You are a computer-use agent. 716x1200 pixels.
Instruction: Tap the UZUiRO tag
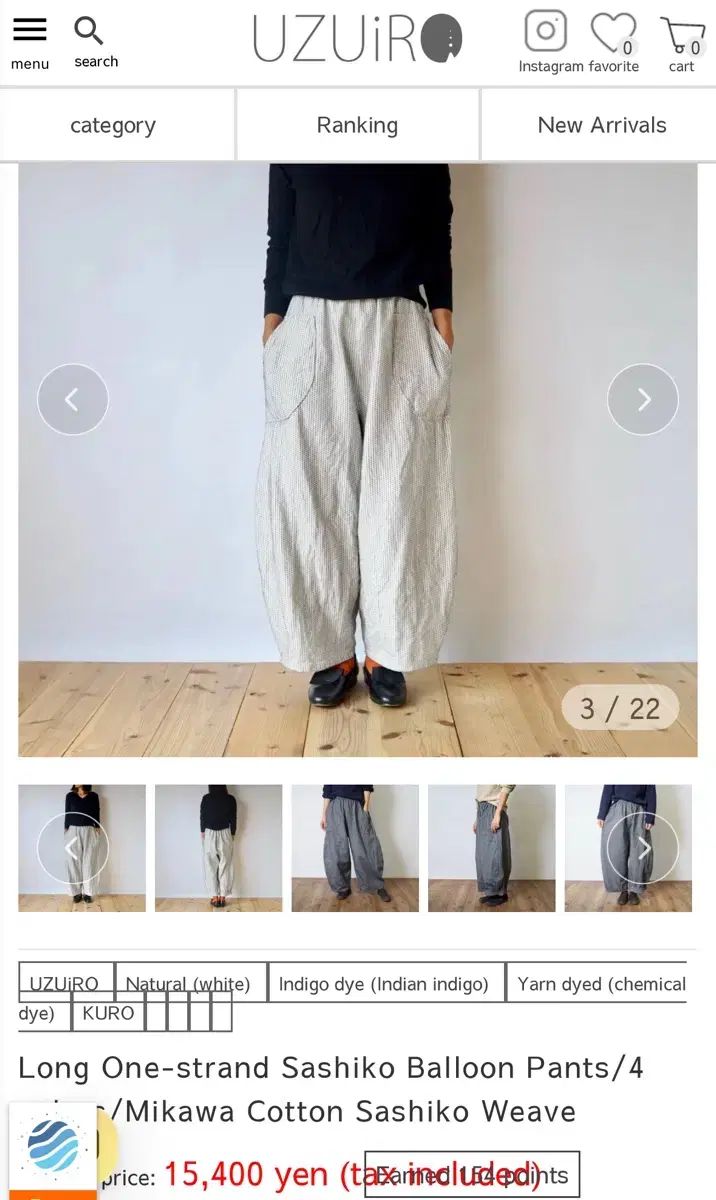pos(65,983)
